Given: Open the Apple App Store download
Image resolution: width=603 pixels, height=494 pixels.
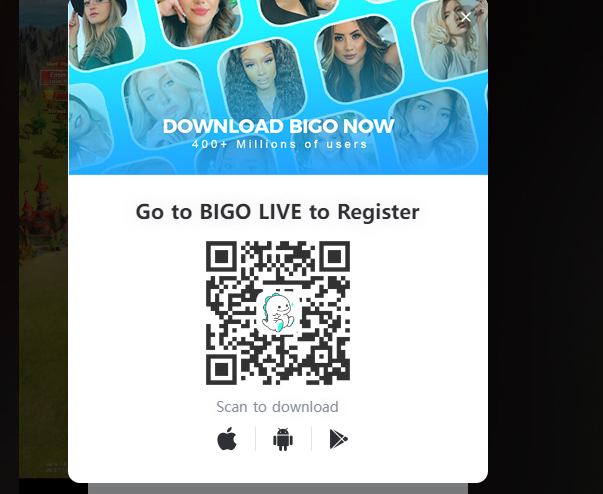Looking at the screenshot, I should click(227, 439).
